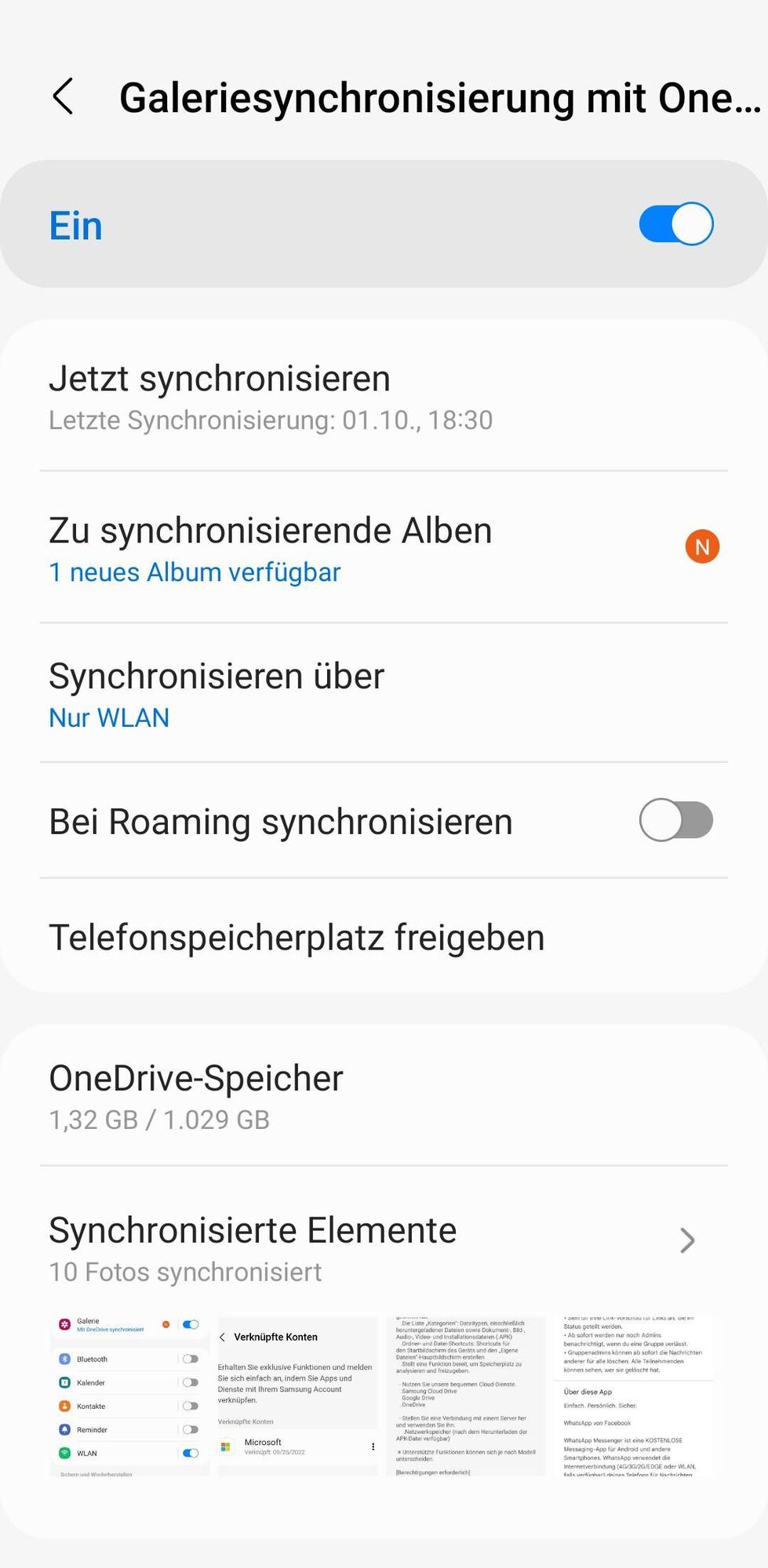
Task: Open the synced Verknüpfte Konten screenshot
Action: click(x=298, y=1396)
